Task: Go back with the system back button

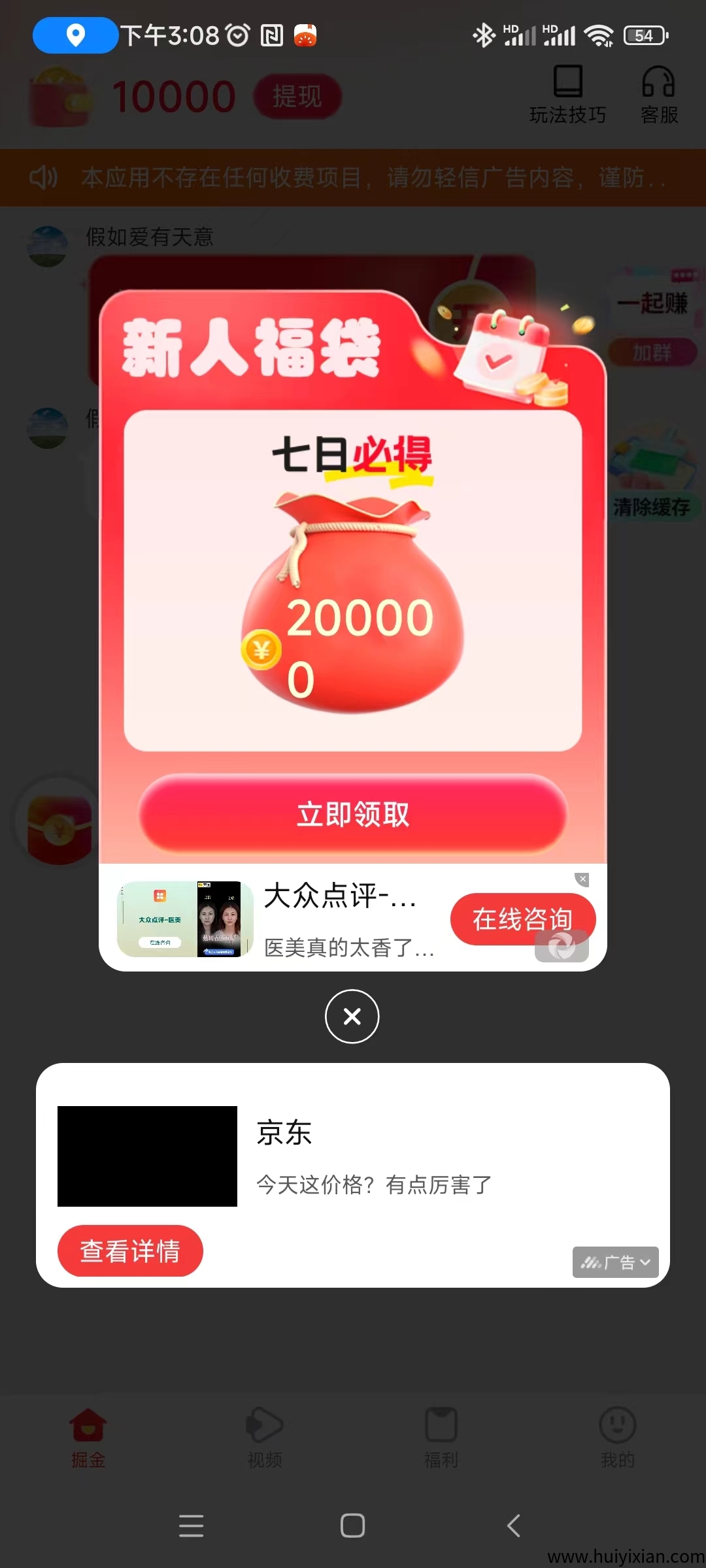Action: [x=514, y=1526]
